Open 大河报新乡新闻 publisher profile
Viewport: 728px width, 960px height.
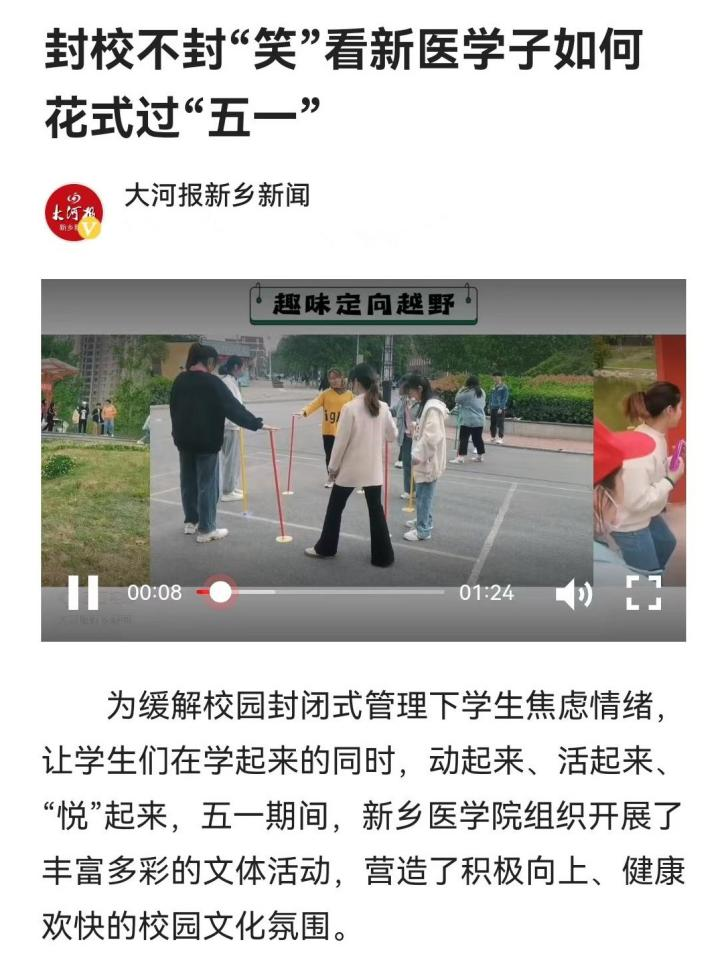point(216,194)
